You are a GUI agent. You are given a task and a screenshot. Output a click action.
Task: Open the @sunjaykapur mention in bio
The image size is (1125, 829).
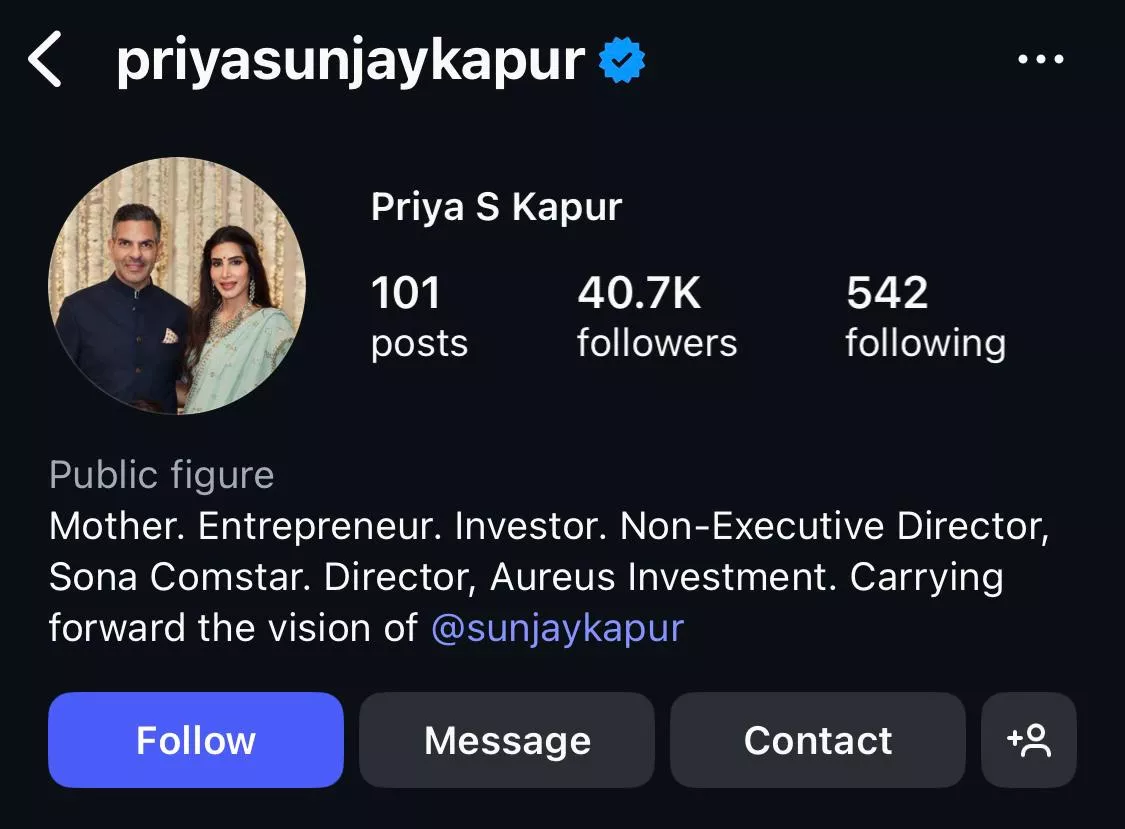[x=557, y=628]
